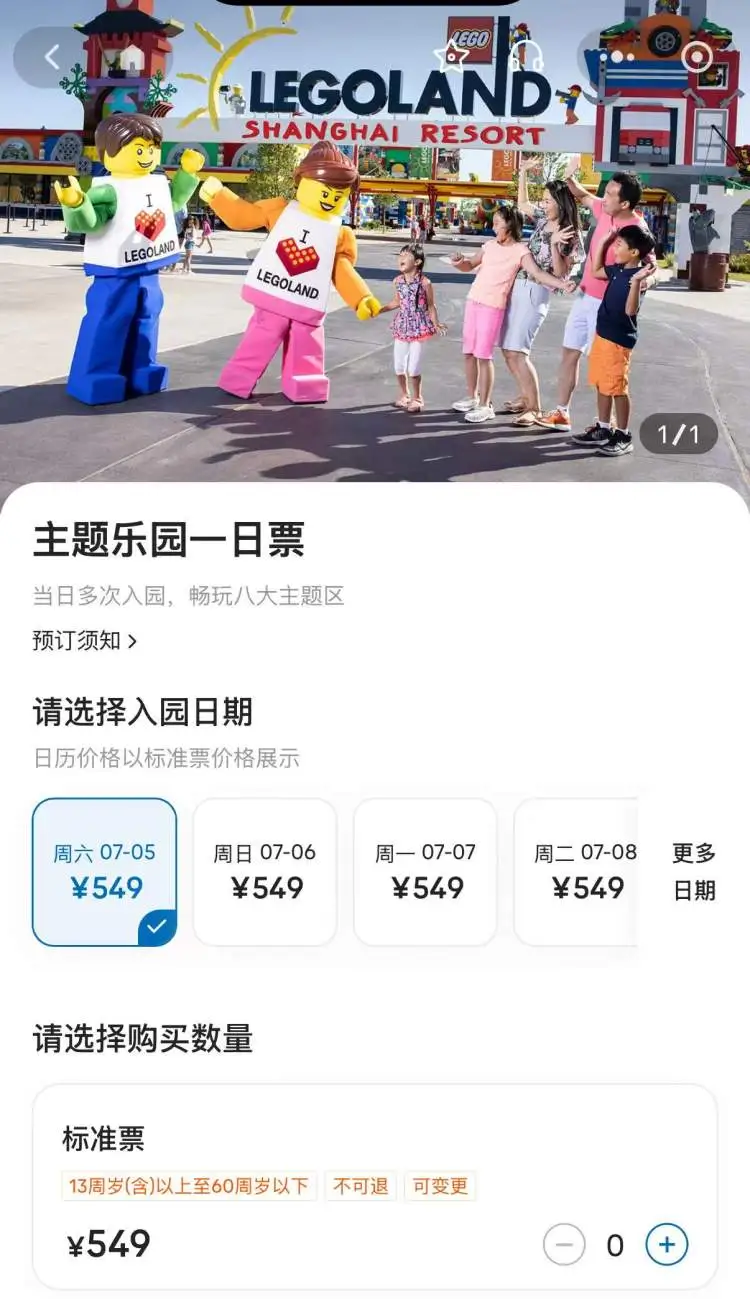
Task: Increase 标准票 quantity with plus button
Action: coord(667,1245)
